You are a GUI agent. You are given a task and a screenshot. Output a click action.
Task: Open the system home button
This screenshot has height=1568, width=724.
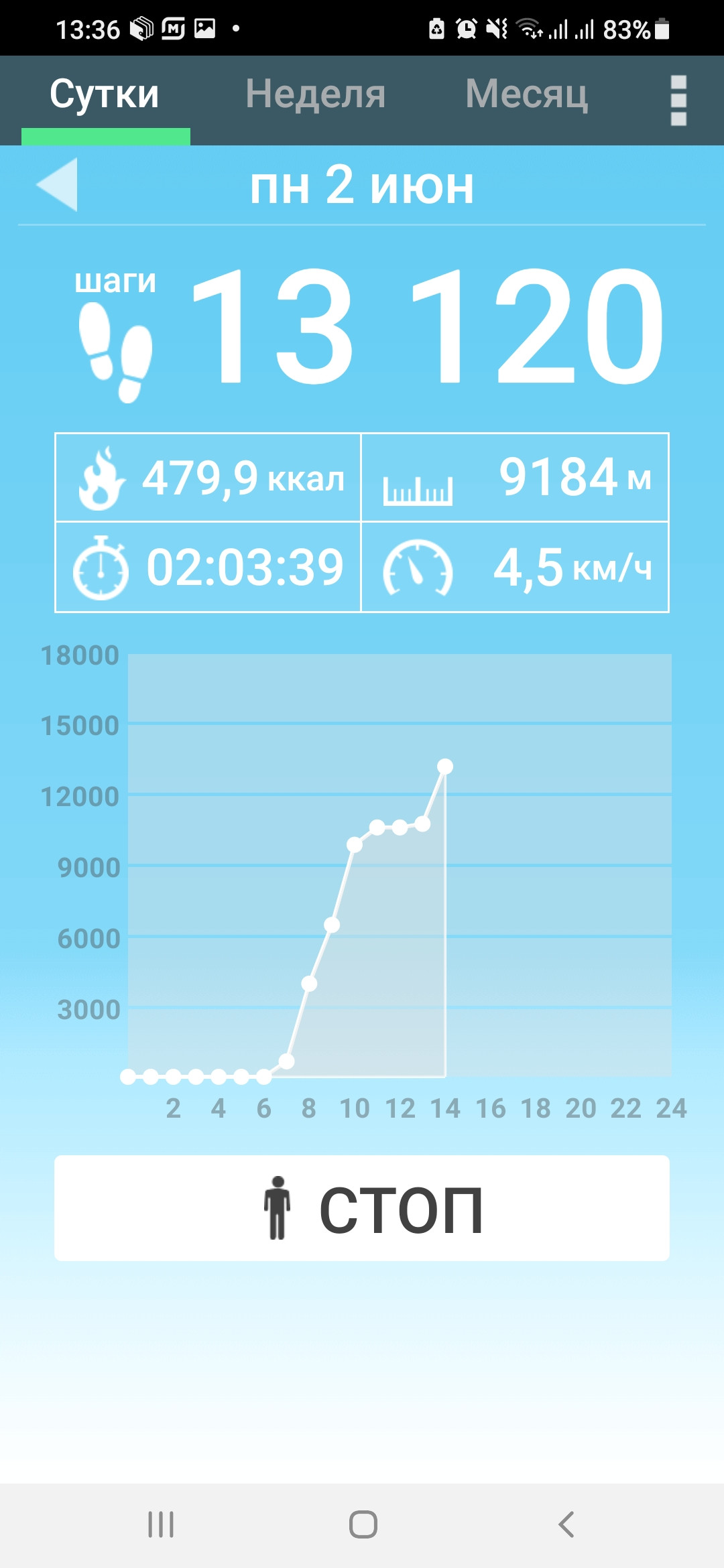[x=363, y=1524]
